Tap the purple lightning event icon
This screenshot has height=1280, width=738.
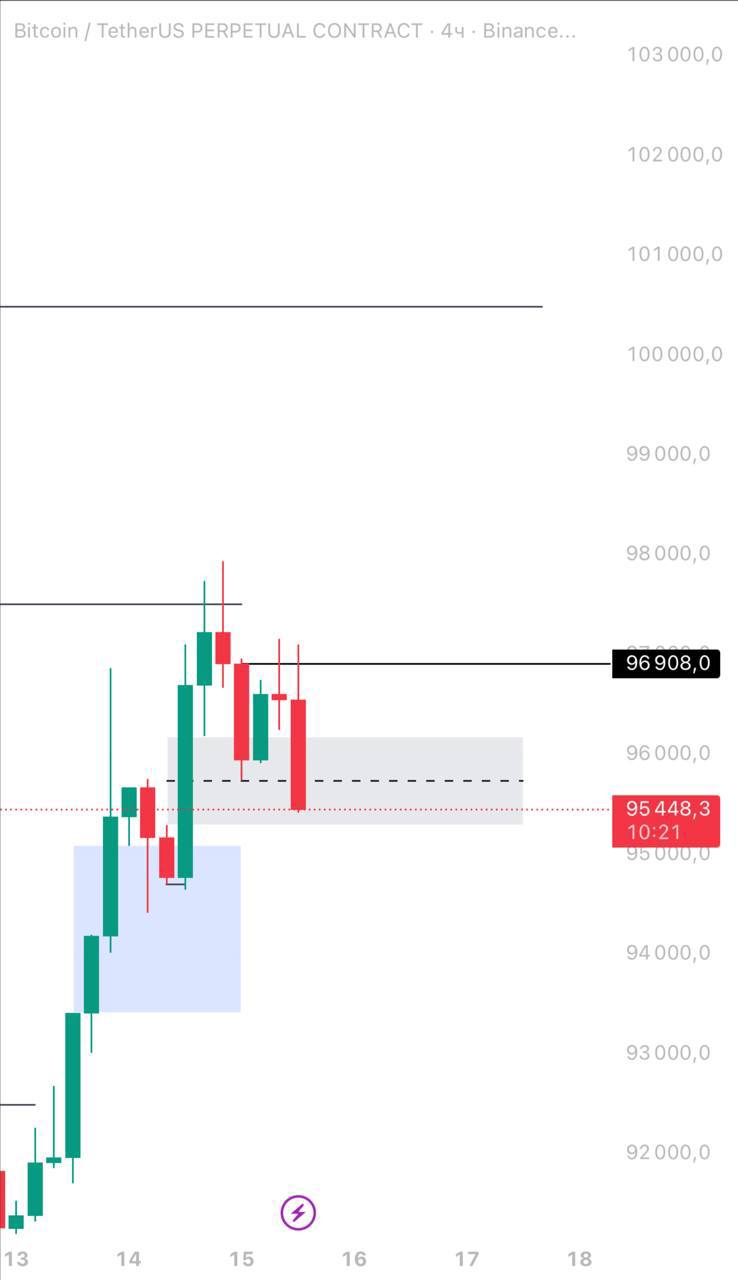pos(298,1212)
